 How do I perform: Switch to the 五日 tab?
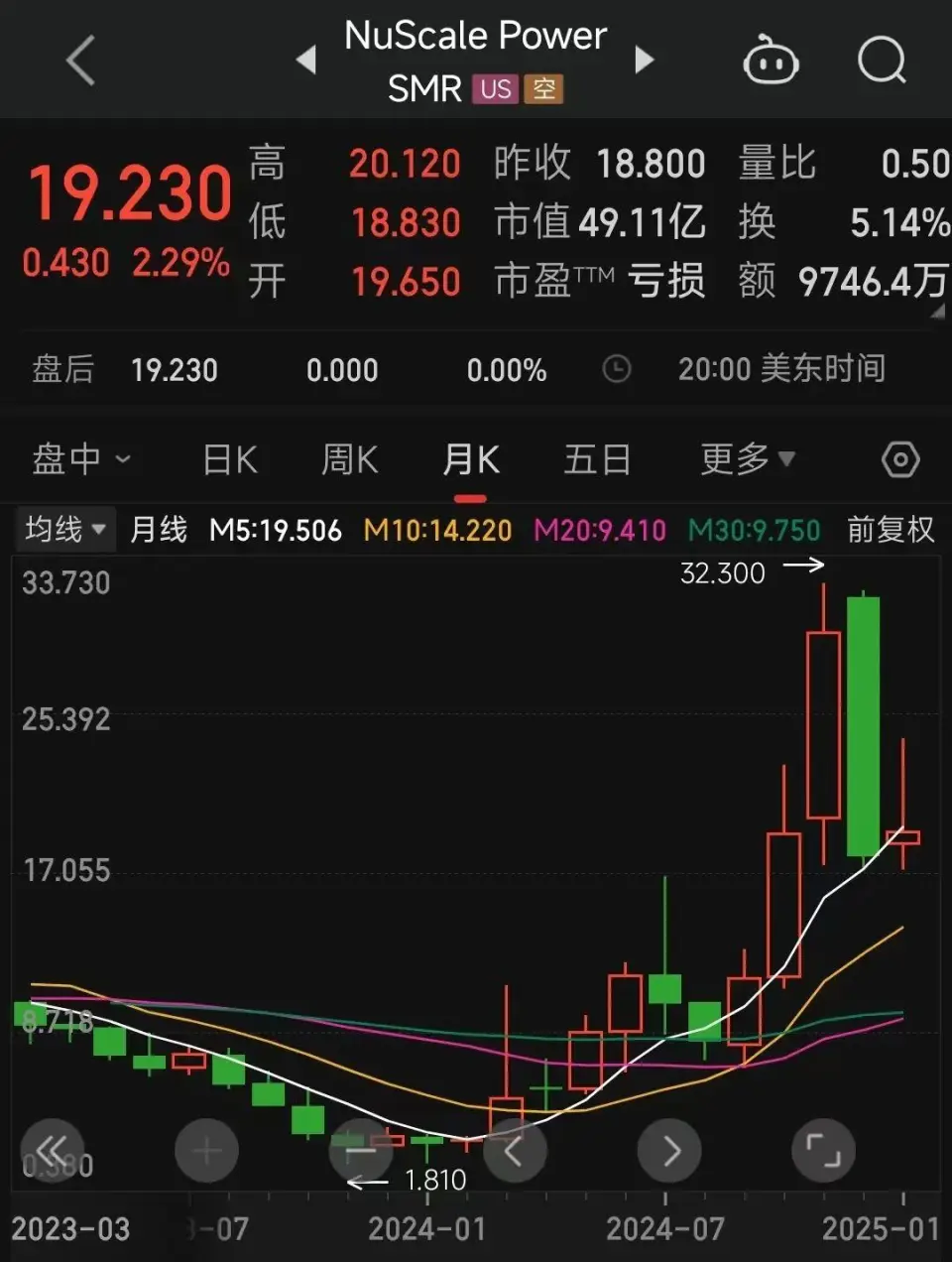pyautogui.click(x=597, y=459)
